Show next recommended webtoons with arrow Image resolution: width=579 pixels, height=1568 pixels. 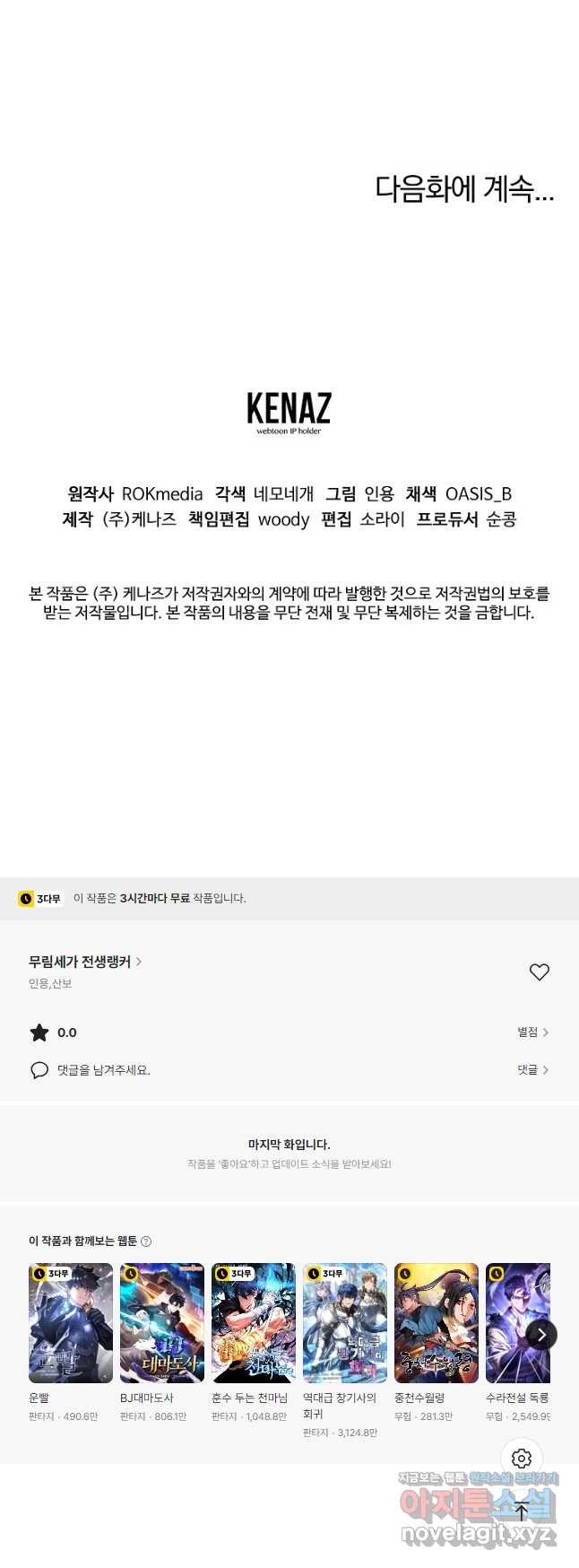tap(541, 1335)
